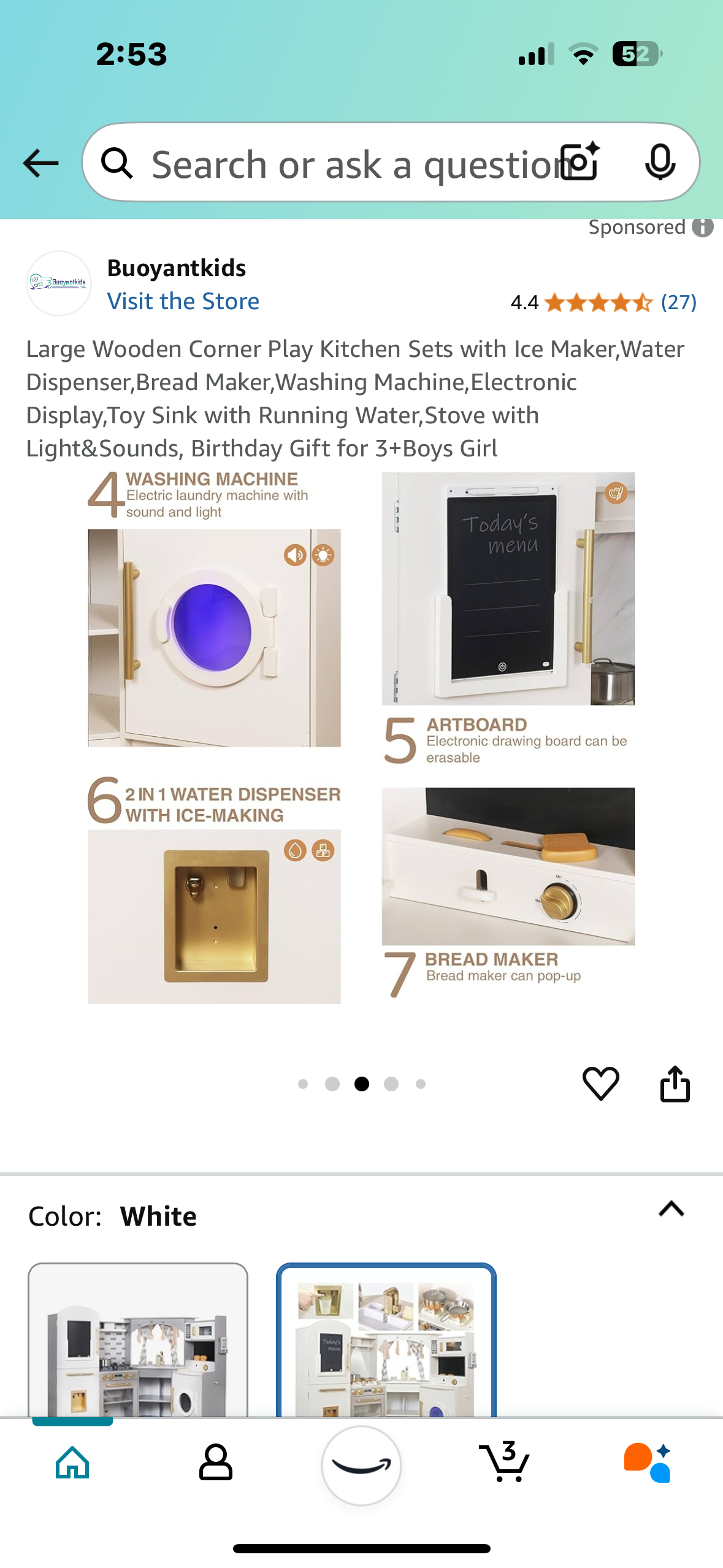Select the gray kitchen color option

click(138, 1340)
